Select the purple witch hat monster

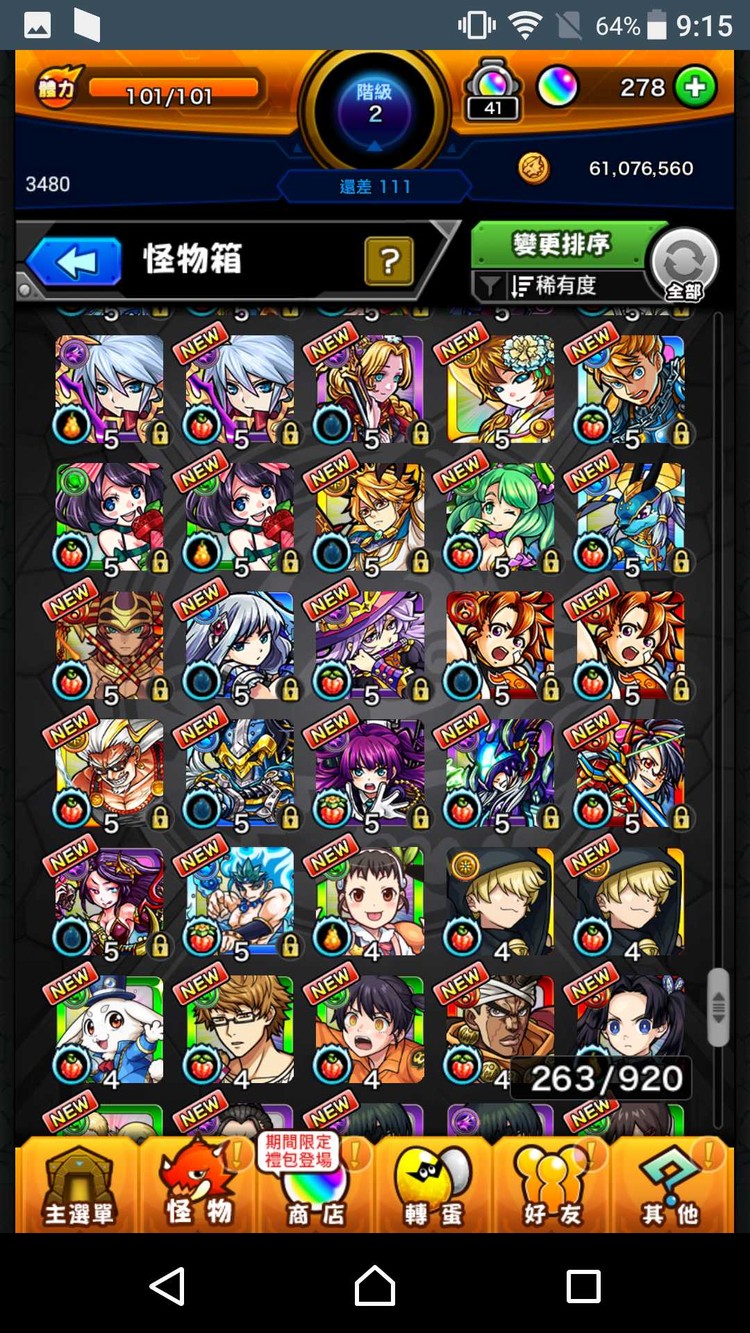(x=370, y=646)
